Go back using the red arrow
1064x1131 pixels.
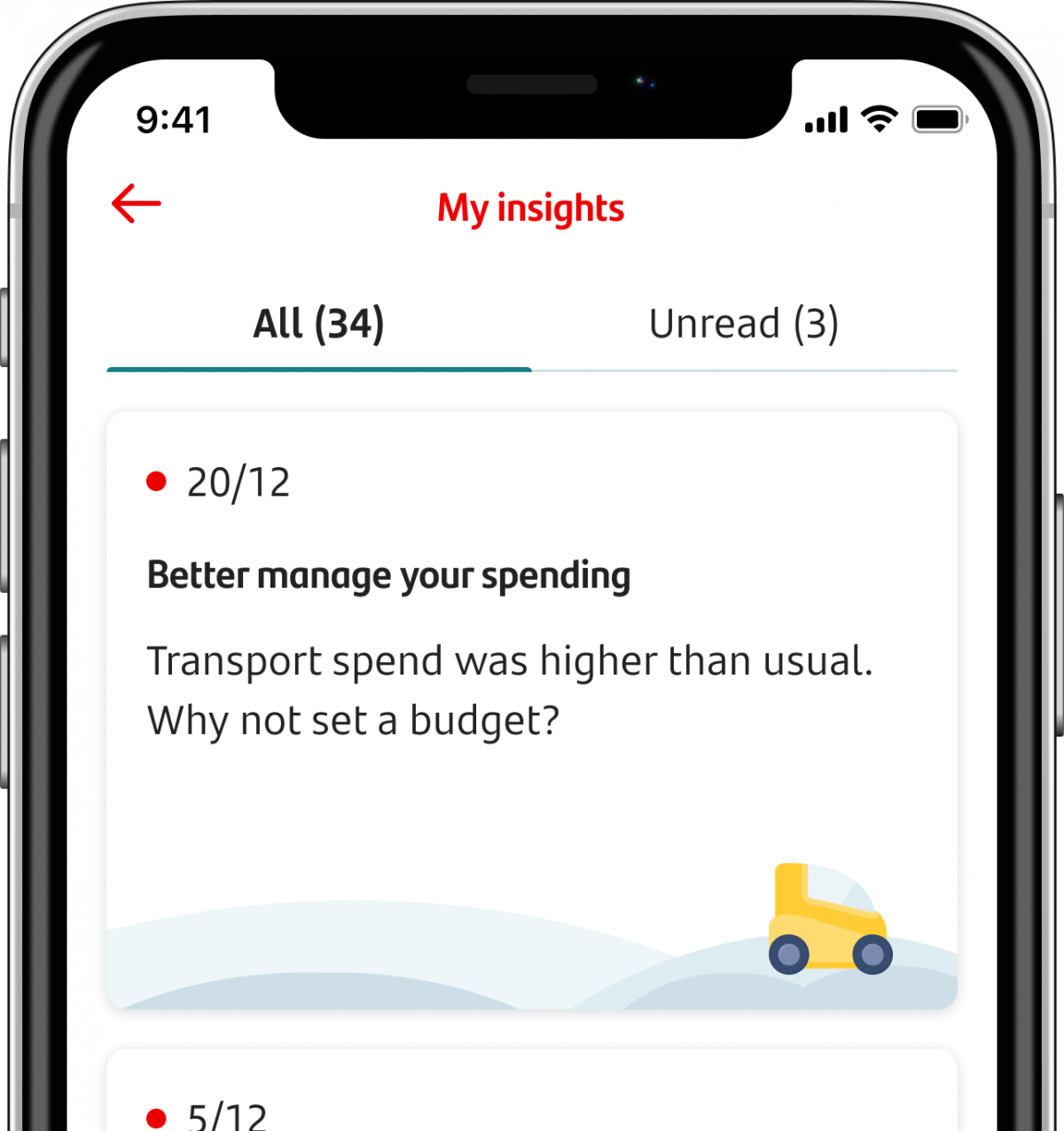(137, 205)
